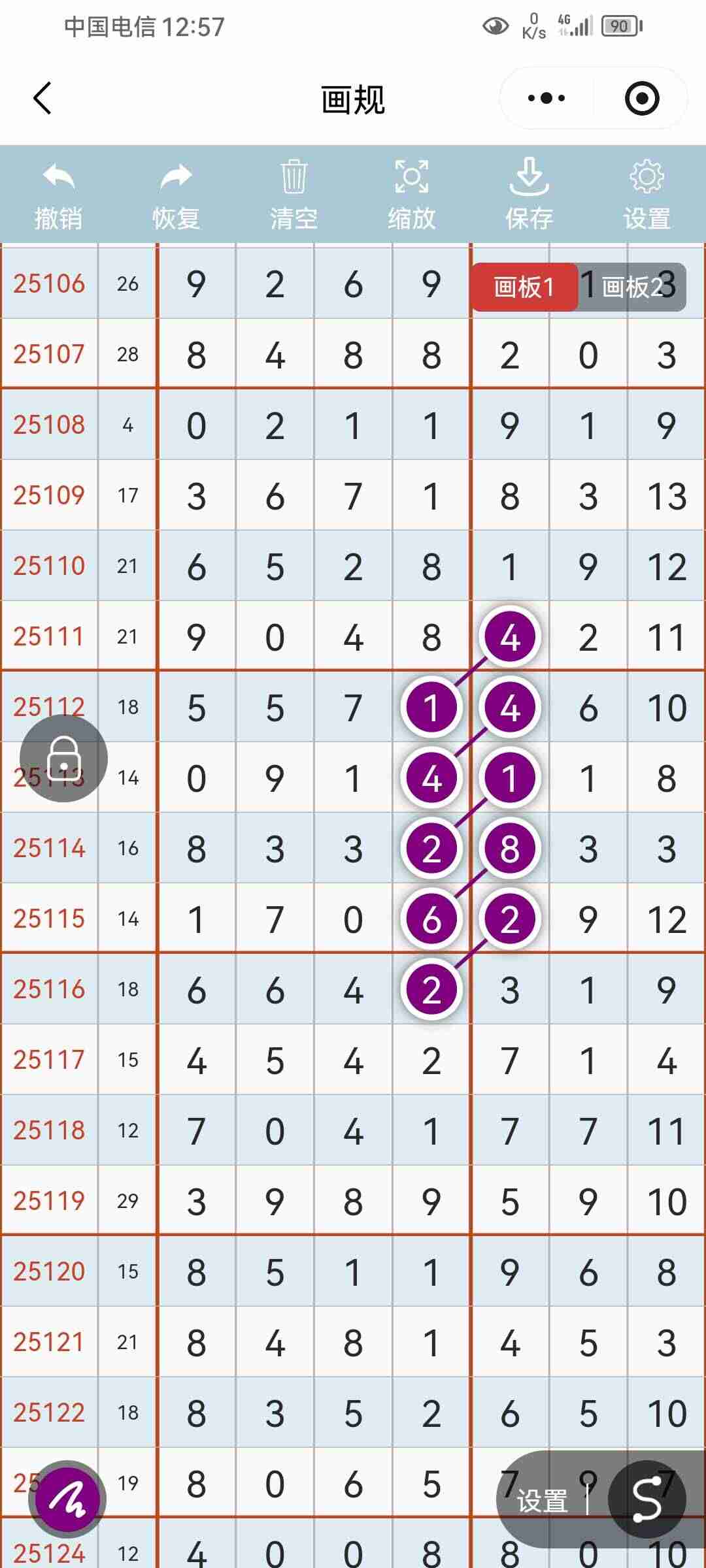Toggle the floating lock button
706x1568 pixels.
[x=63, y=759]
